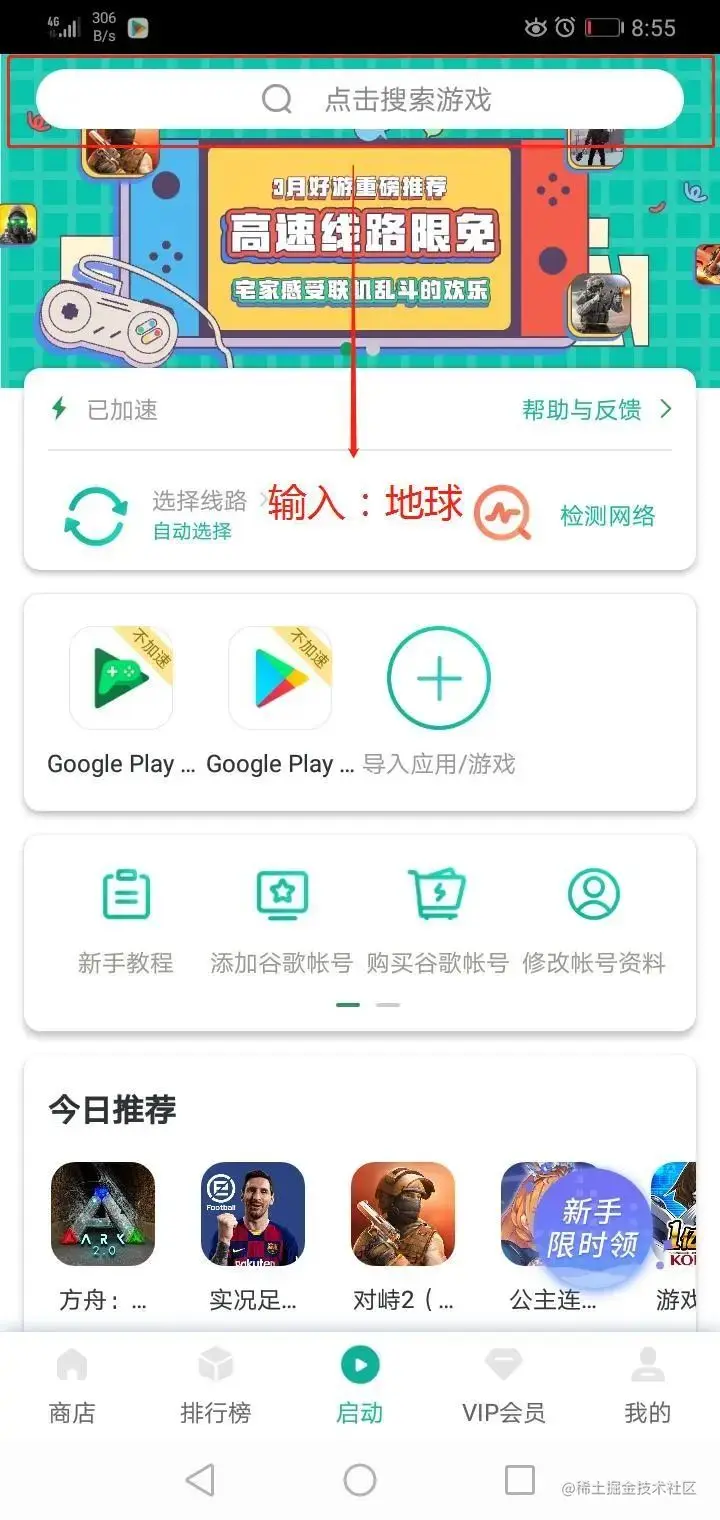
Task: Switch to the 商店 tab
Action: point(72,1385)
